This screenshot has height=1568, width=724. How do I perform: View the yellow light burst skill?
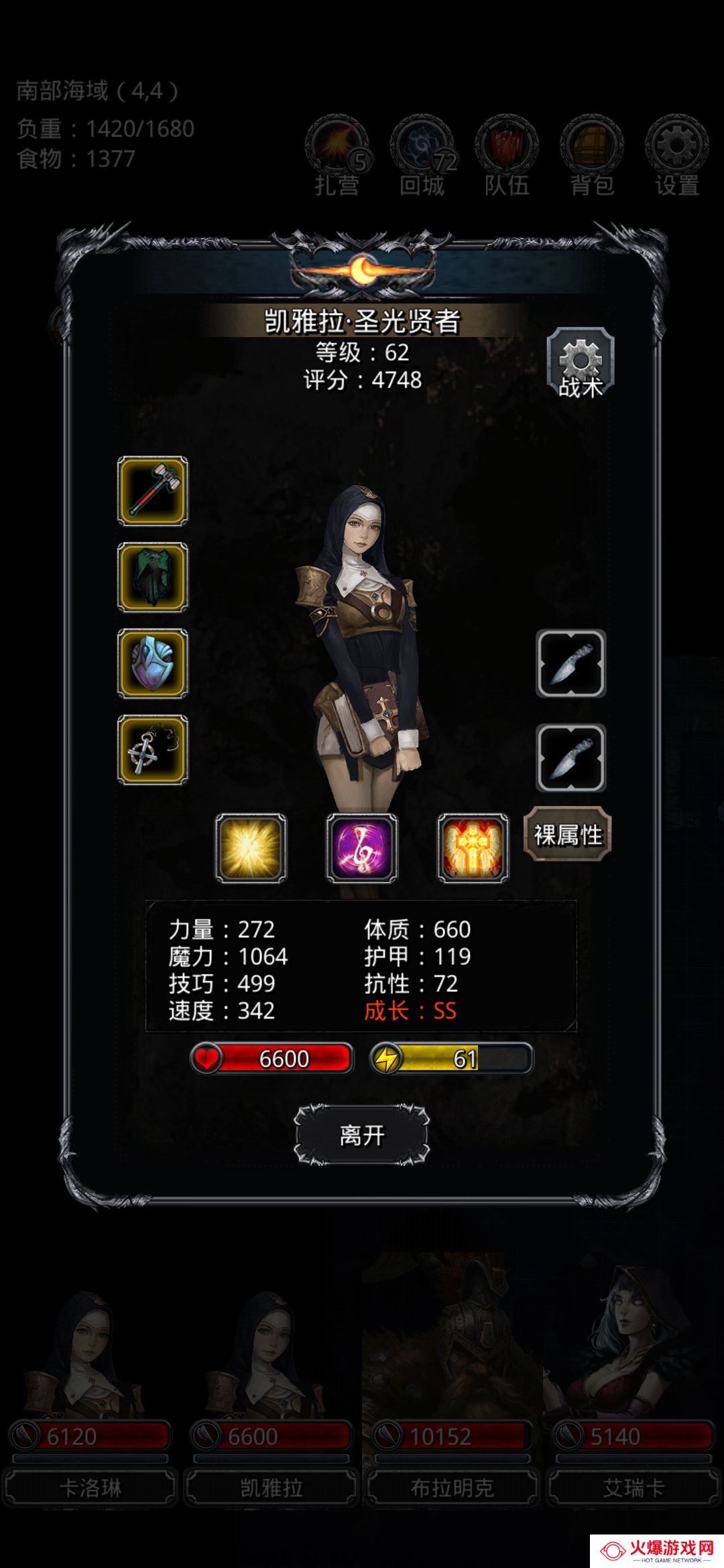click(251, 848)
